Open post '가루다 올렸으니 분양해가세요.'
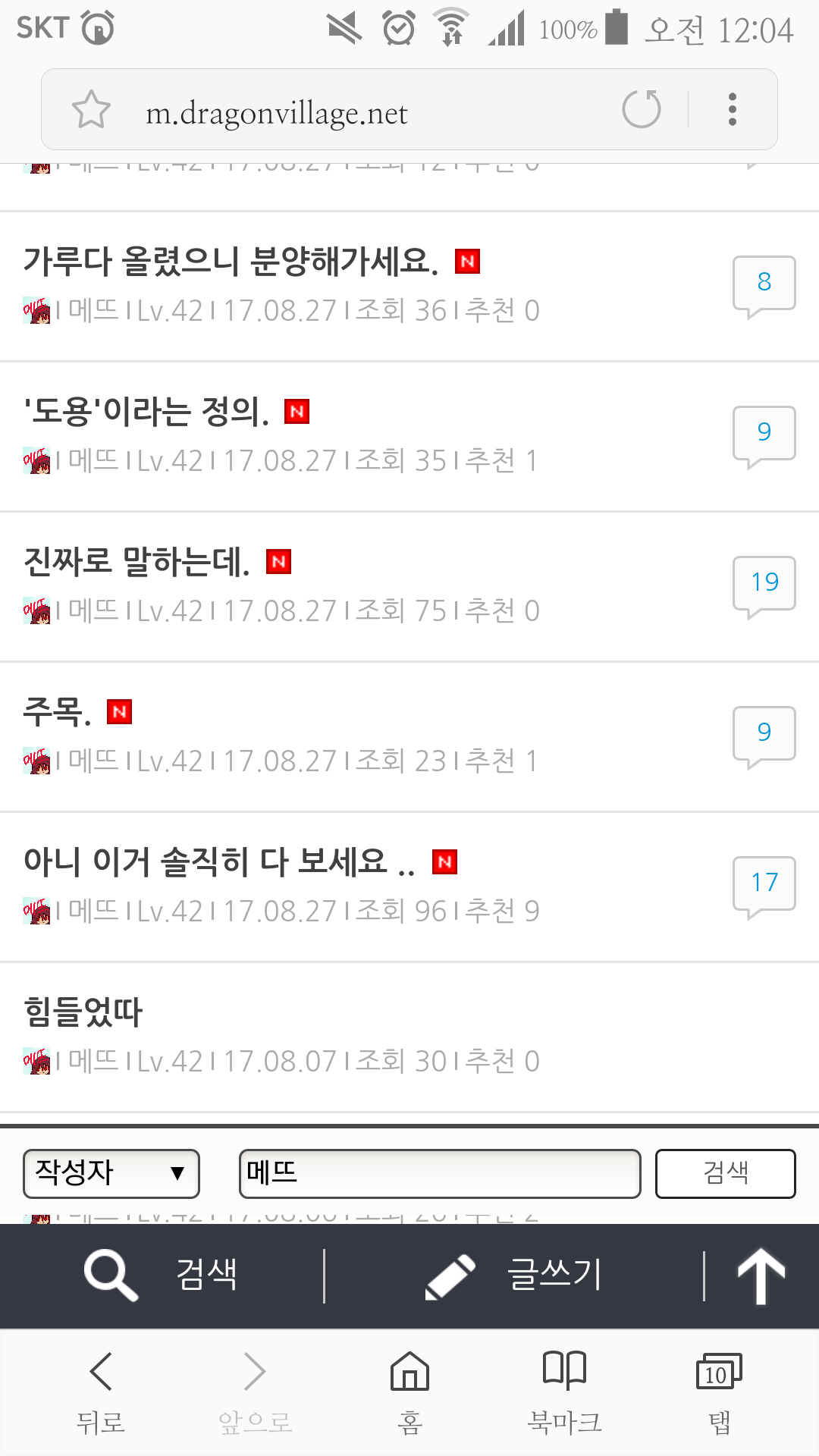 pos(231,261)
